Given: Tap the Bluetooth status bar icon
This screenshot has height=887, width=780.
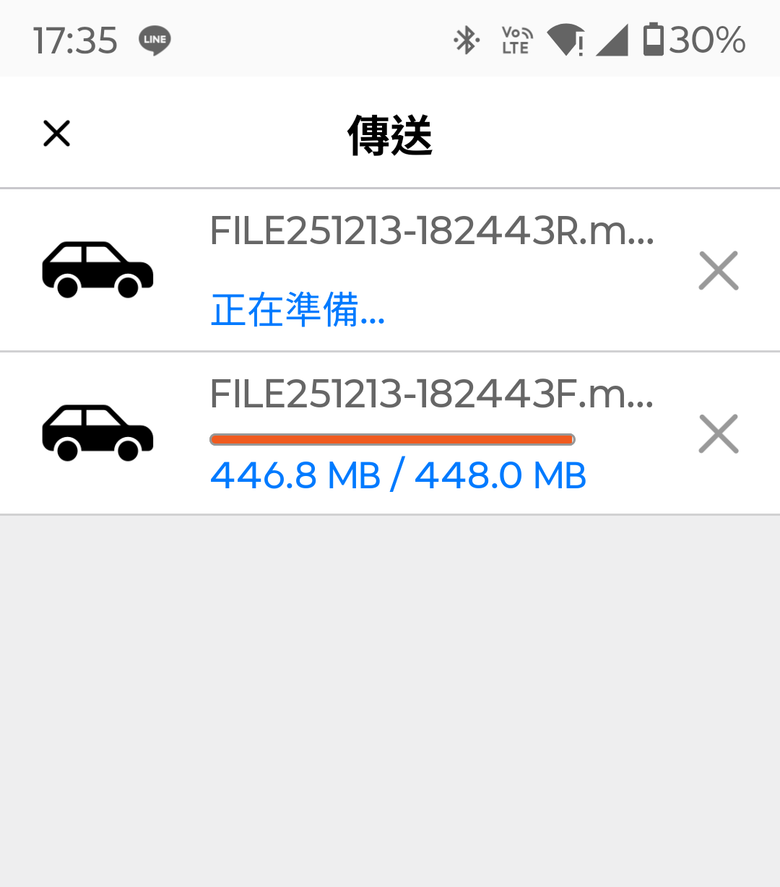Looking at the screenshot, I should pyautogui.click(x=466, y=40).
